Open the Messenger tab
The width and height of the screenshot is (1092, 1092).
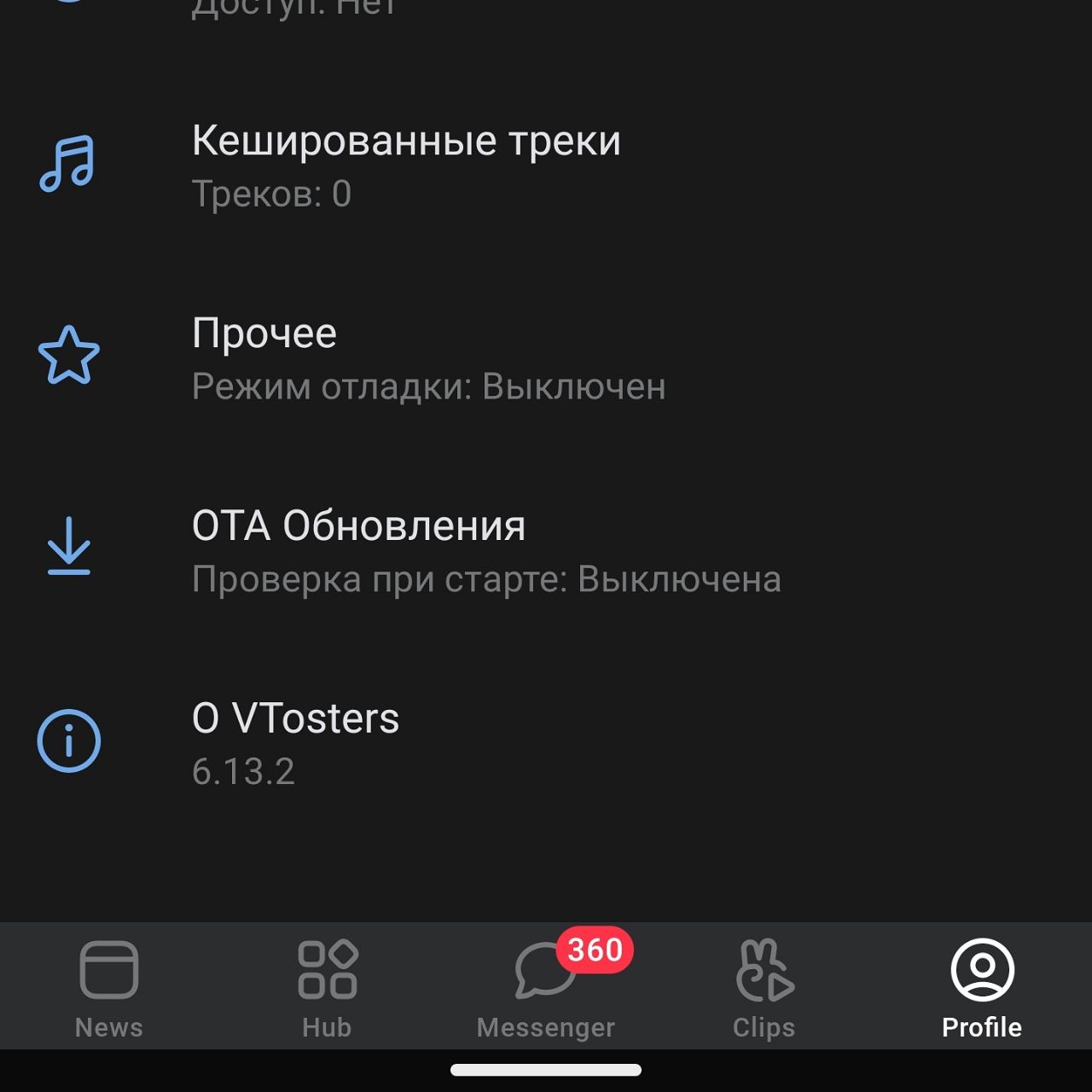(546, 987)
